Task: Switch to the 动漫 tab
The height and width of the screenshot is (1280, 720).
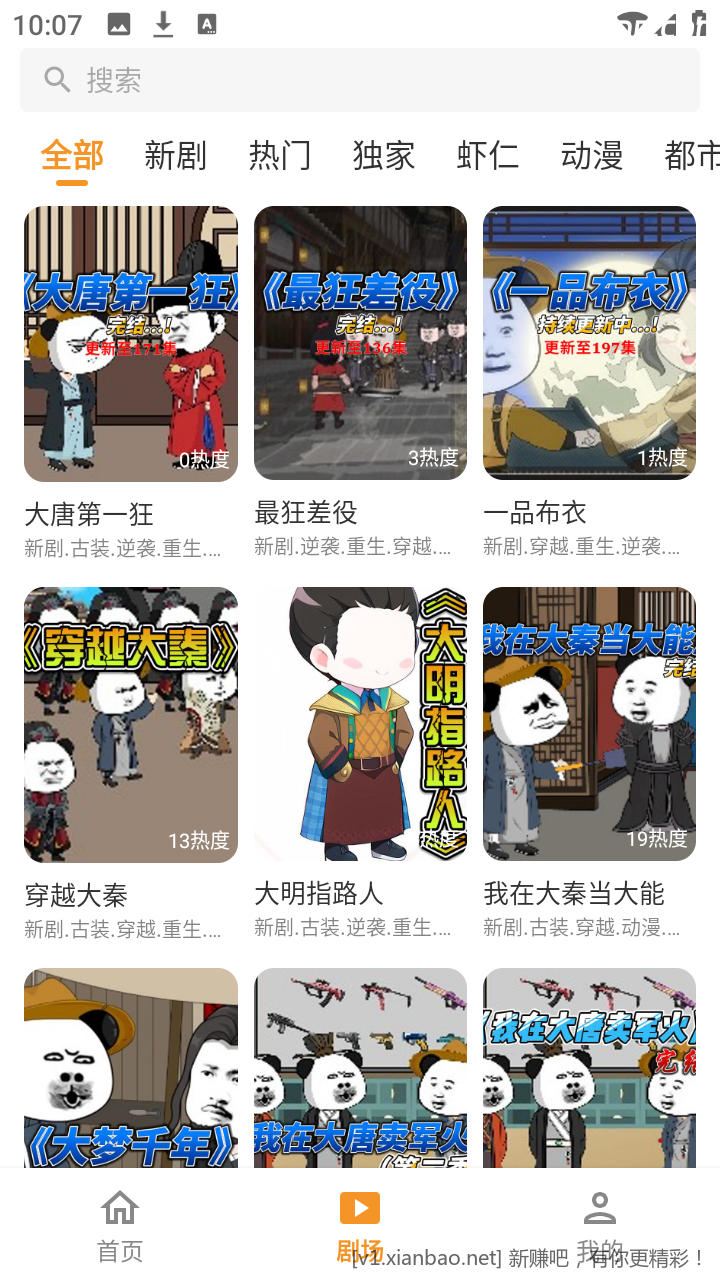Action: pyautogui.click(x=592, y=155)
